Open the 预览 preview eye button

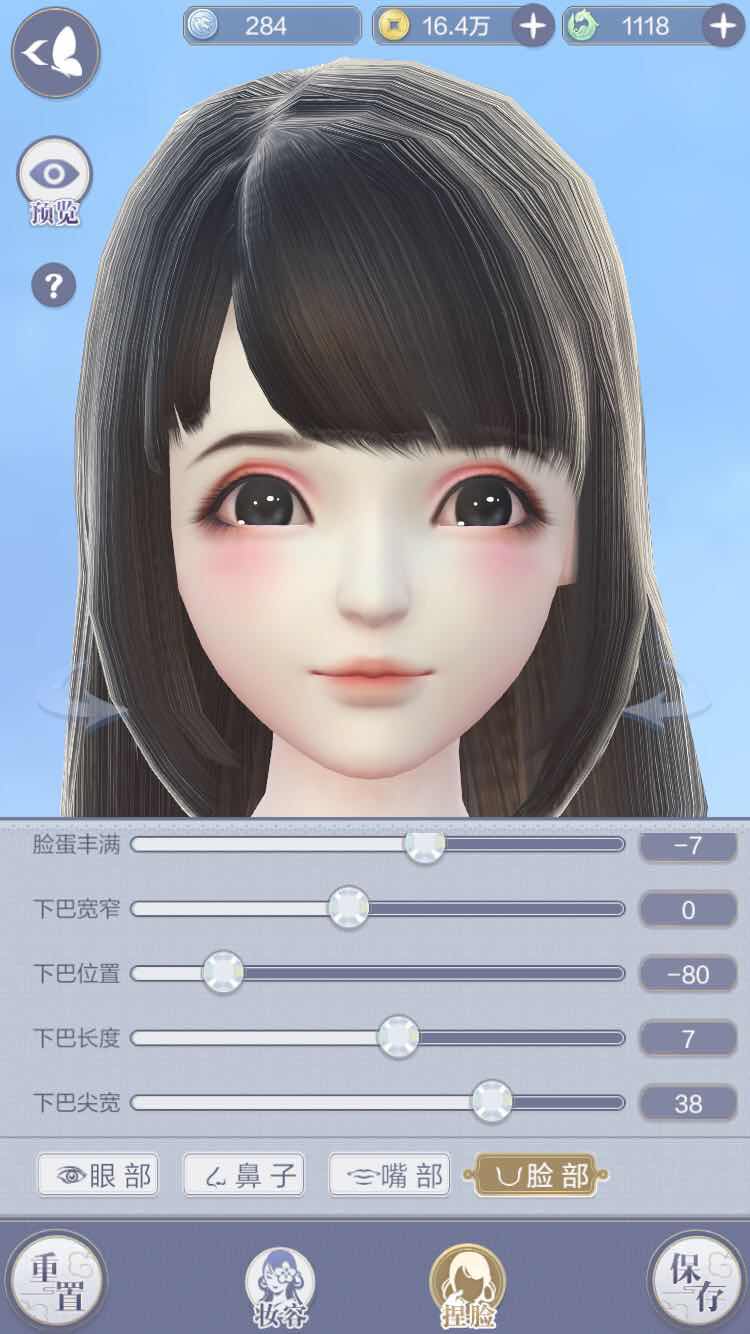click(x=54, y=180)
